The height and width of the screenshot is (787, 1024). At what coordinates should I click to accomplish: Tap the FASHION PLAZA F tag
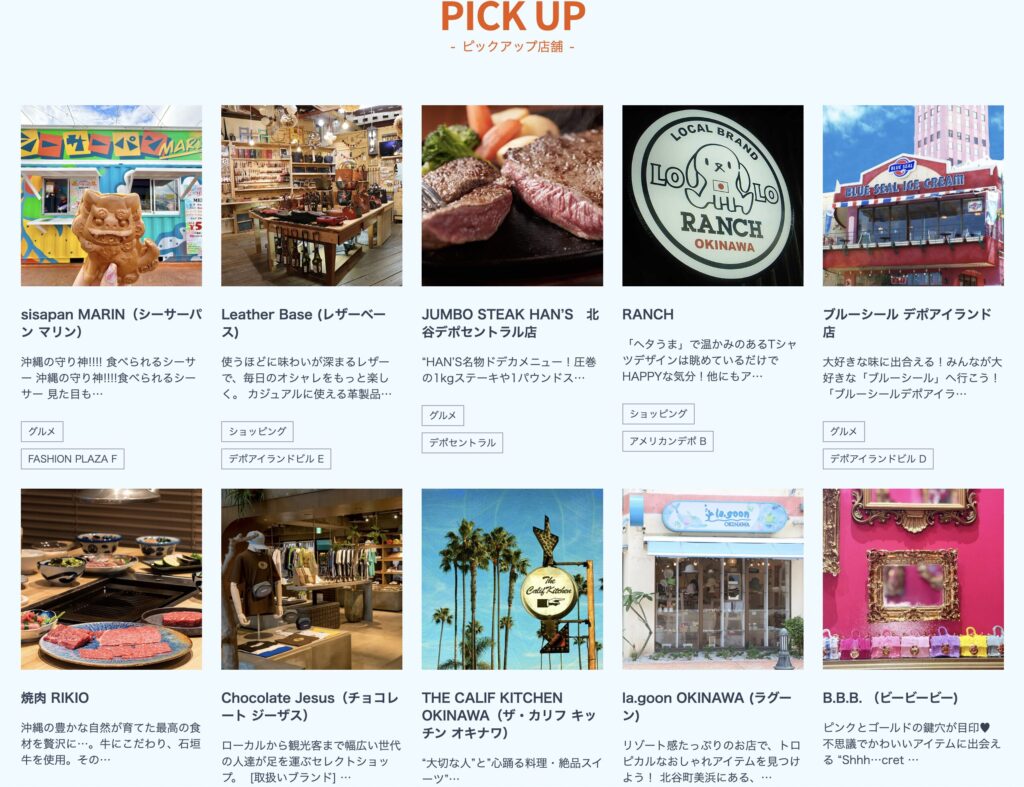click(x=72, y=459)
